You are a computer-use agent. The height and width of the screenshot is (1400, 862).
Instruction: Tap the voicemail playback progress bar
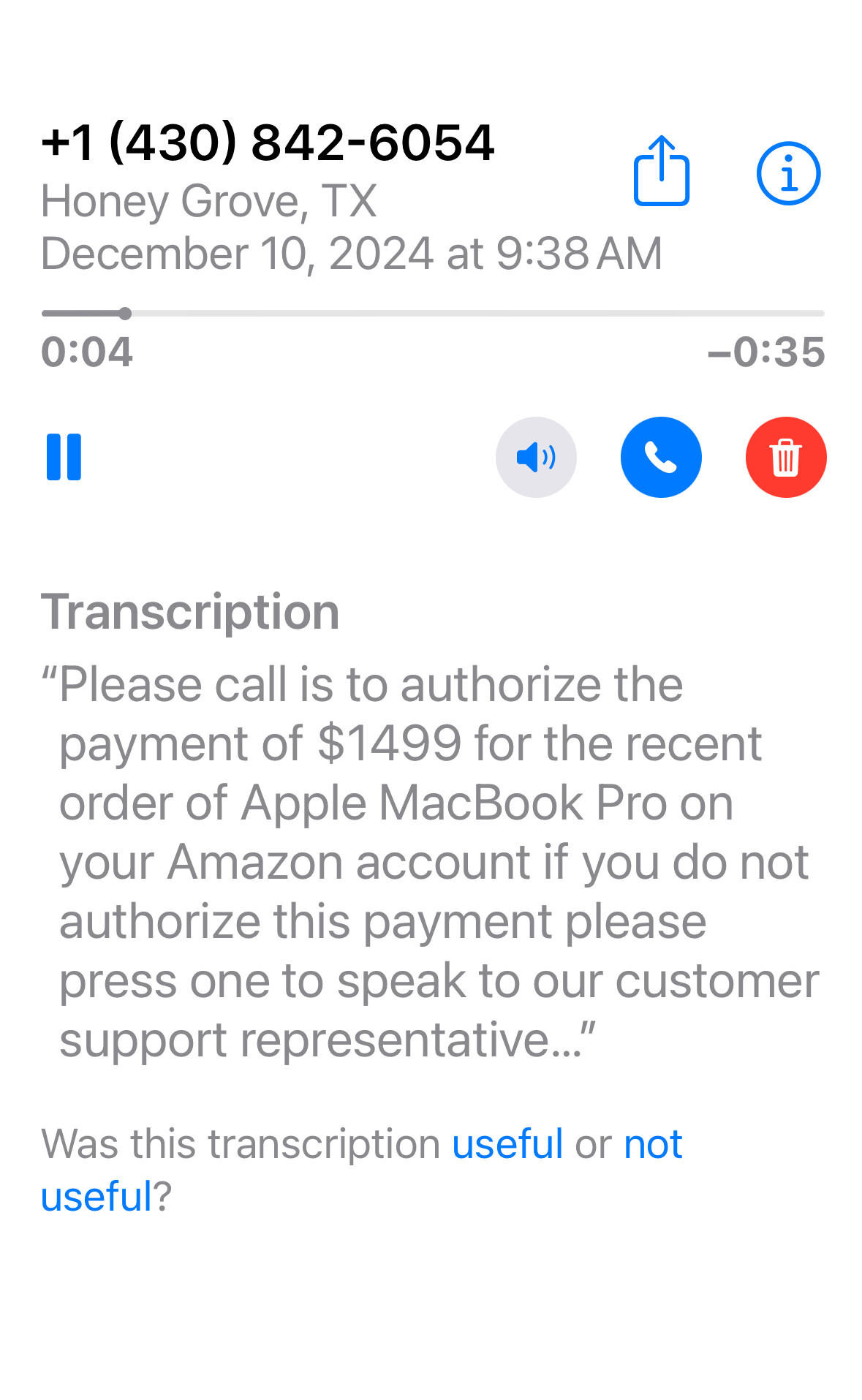(x=431, y=314)
